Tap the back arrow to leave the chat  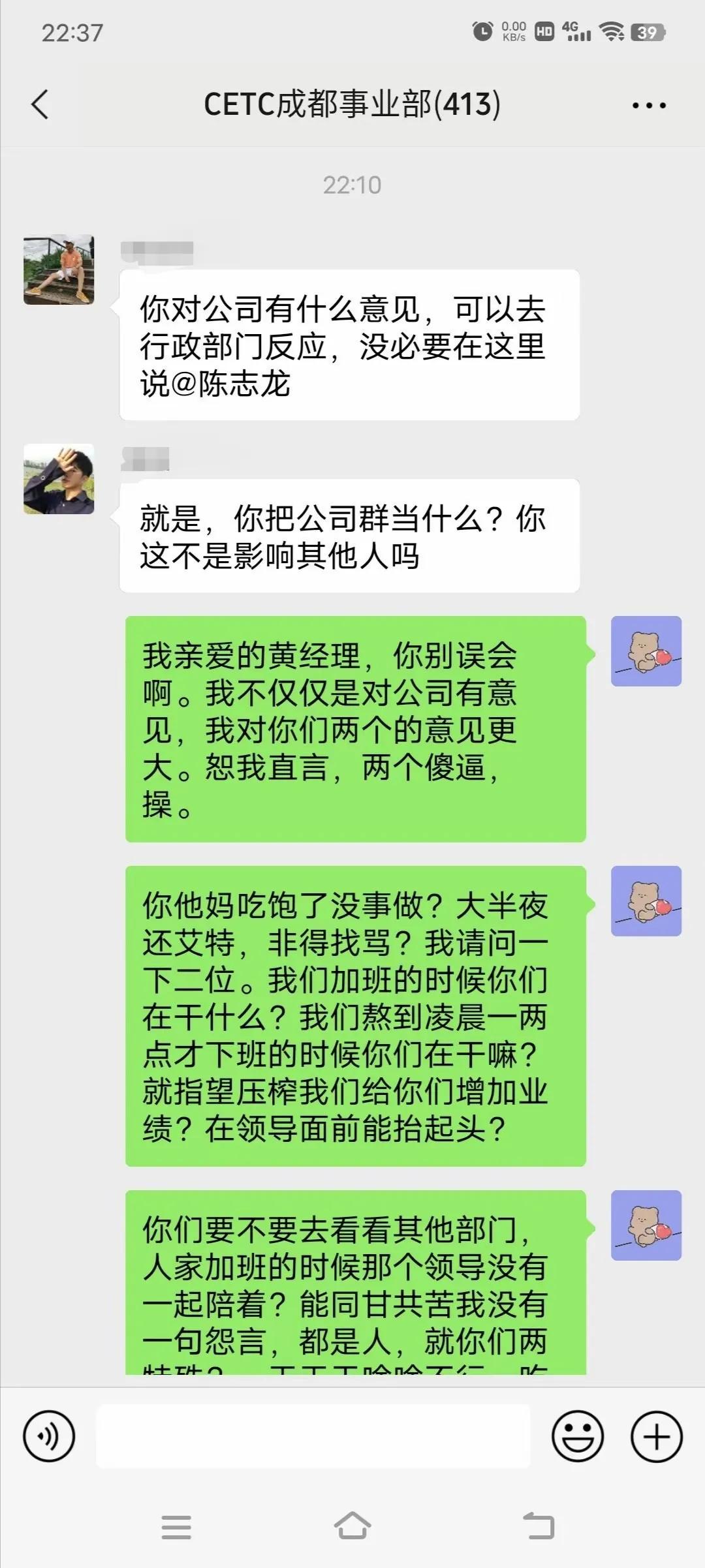tap(40, 104)
